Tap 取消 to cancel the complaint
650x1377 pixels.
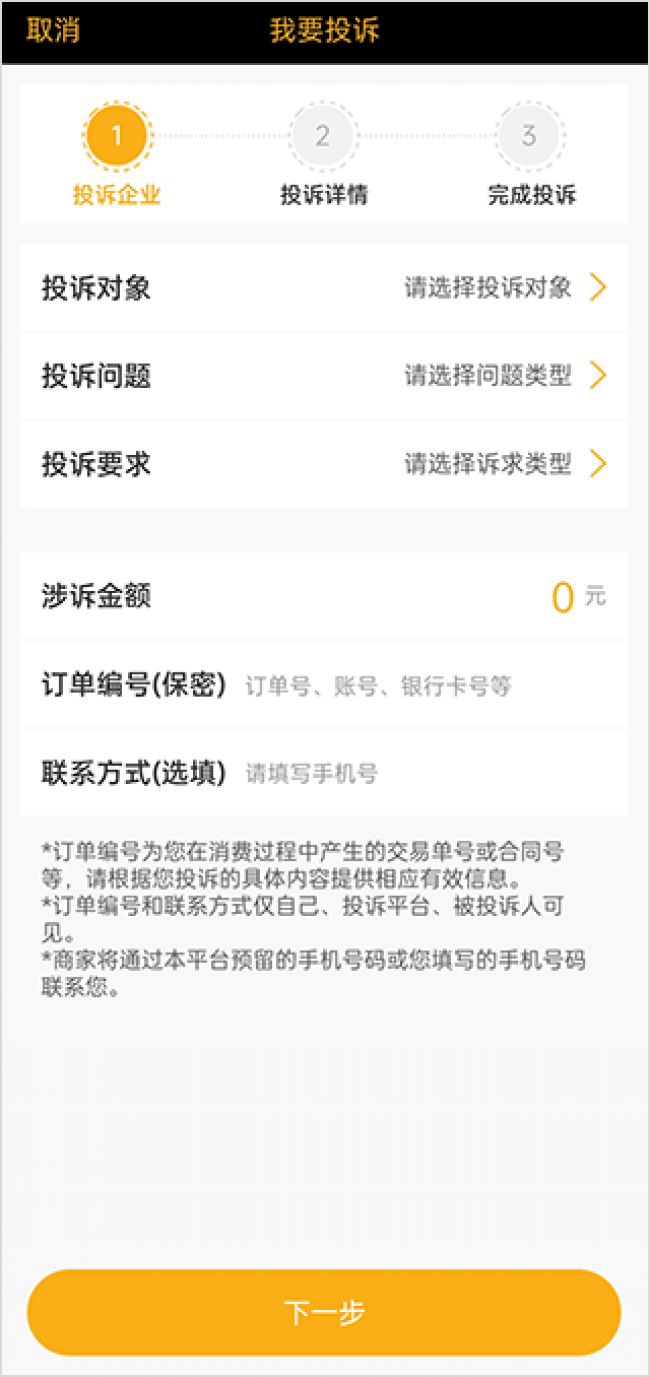[x=53, y=31]
